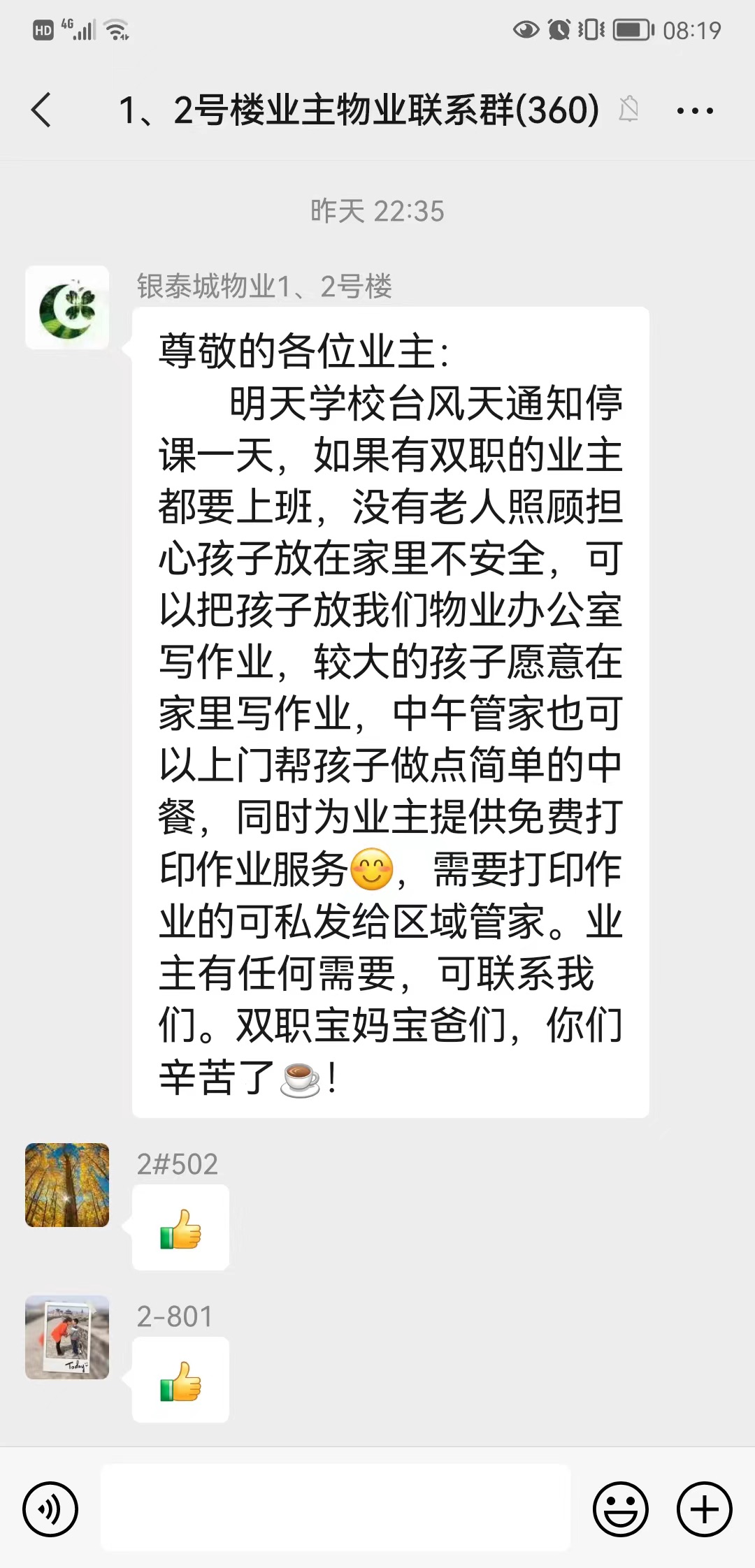Switch to voice message input

50,1509
